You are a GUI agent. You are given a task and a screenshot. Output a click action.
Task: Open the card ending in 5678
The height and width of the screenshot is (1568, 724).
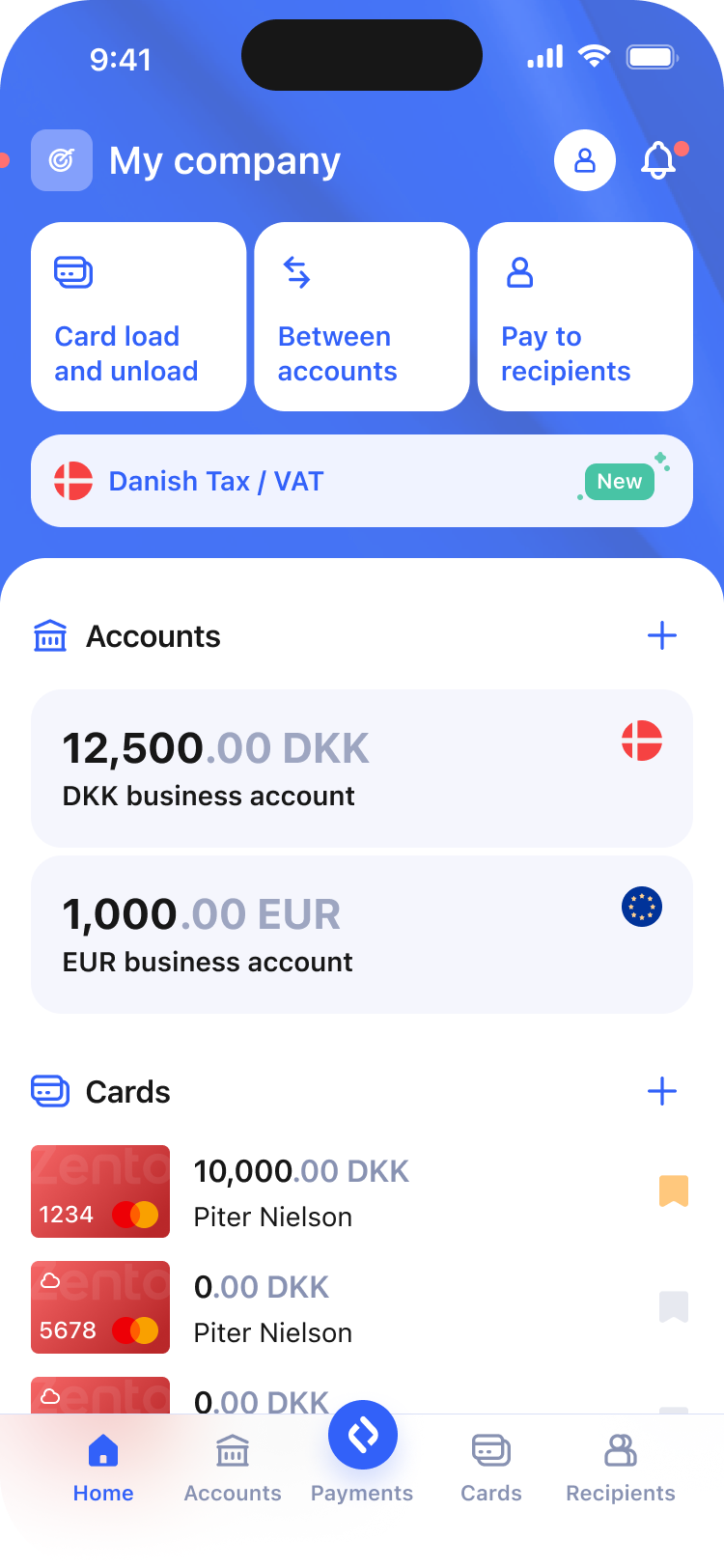pyautogui.click(x=100, y=1307)
